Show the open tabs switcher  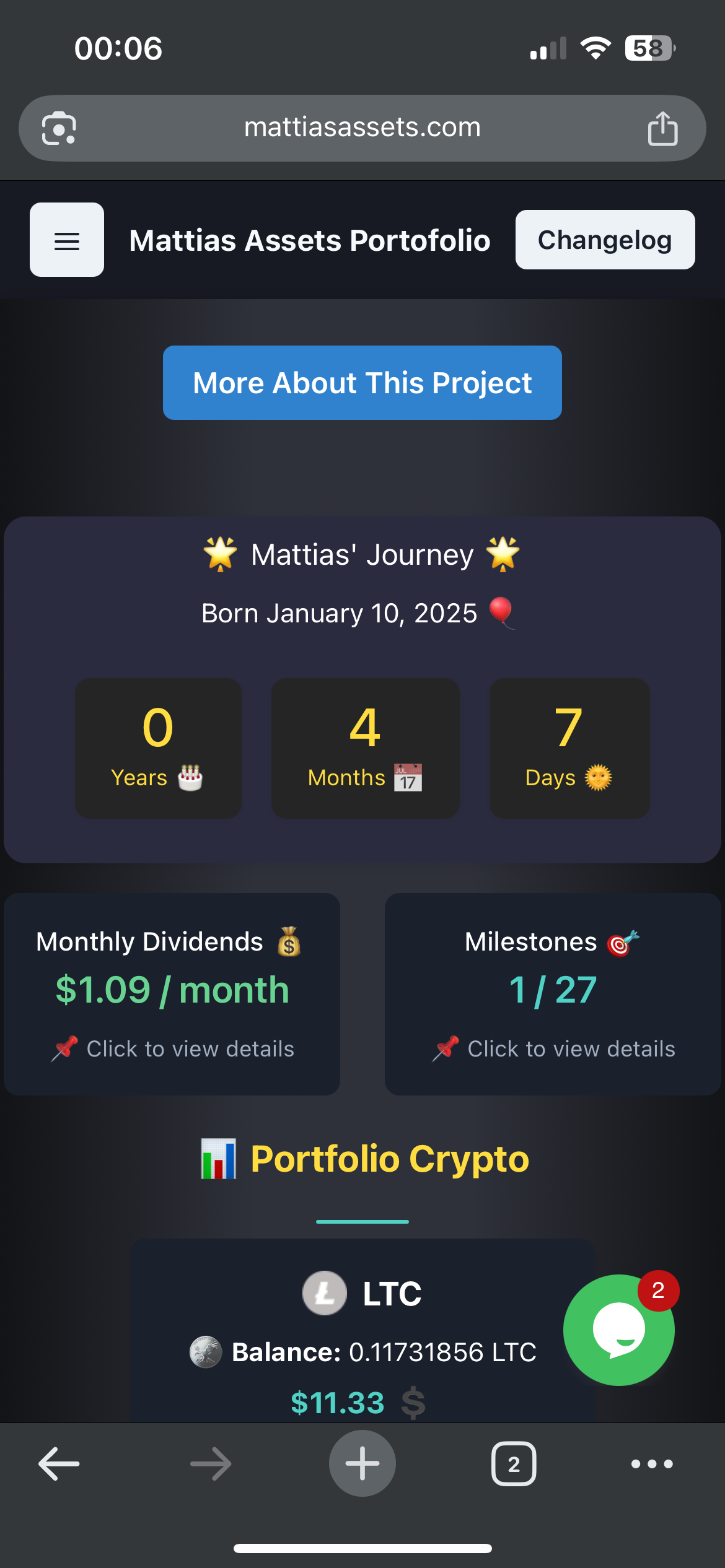(x=513, y=1464)
